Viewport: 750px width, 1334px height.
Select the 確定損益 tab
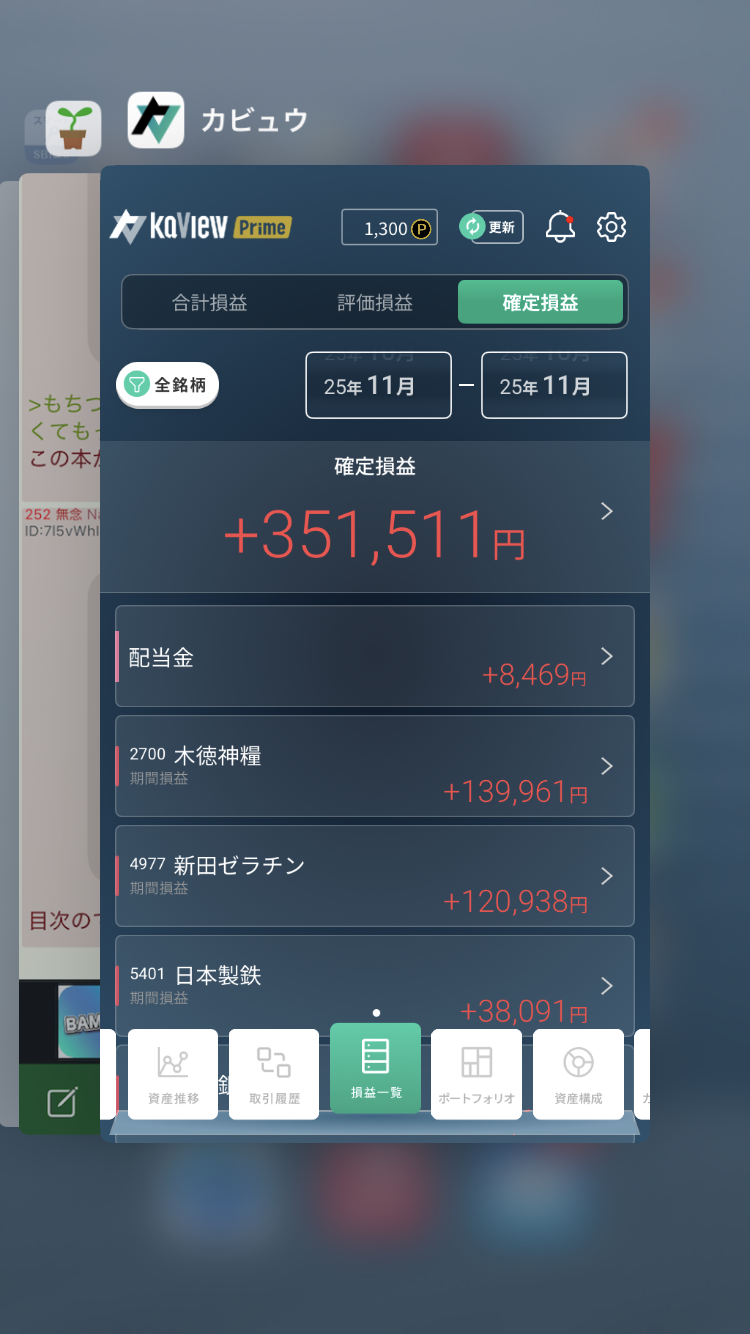(x=540, y=303)
